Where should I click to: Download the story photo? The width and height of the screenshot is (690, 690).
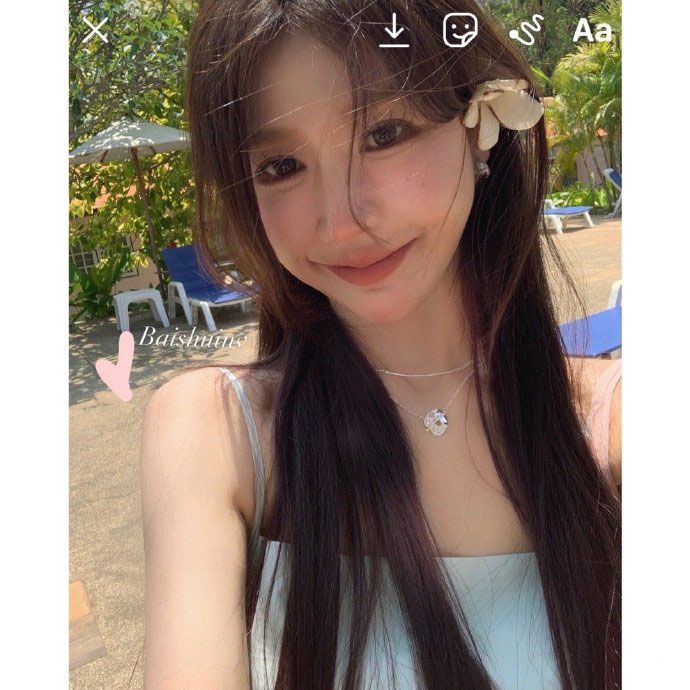click(395, 31)
